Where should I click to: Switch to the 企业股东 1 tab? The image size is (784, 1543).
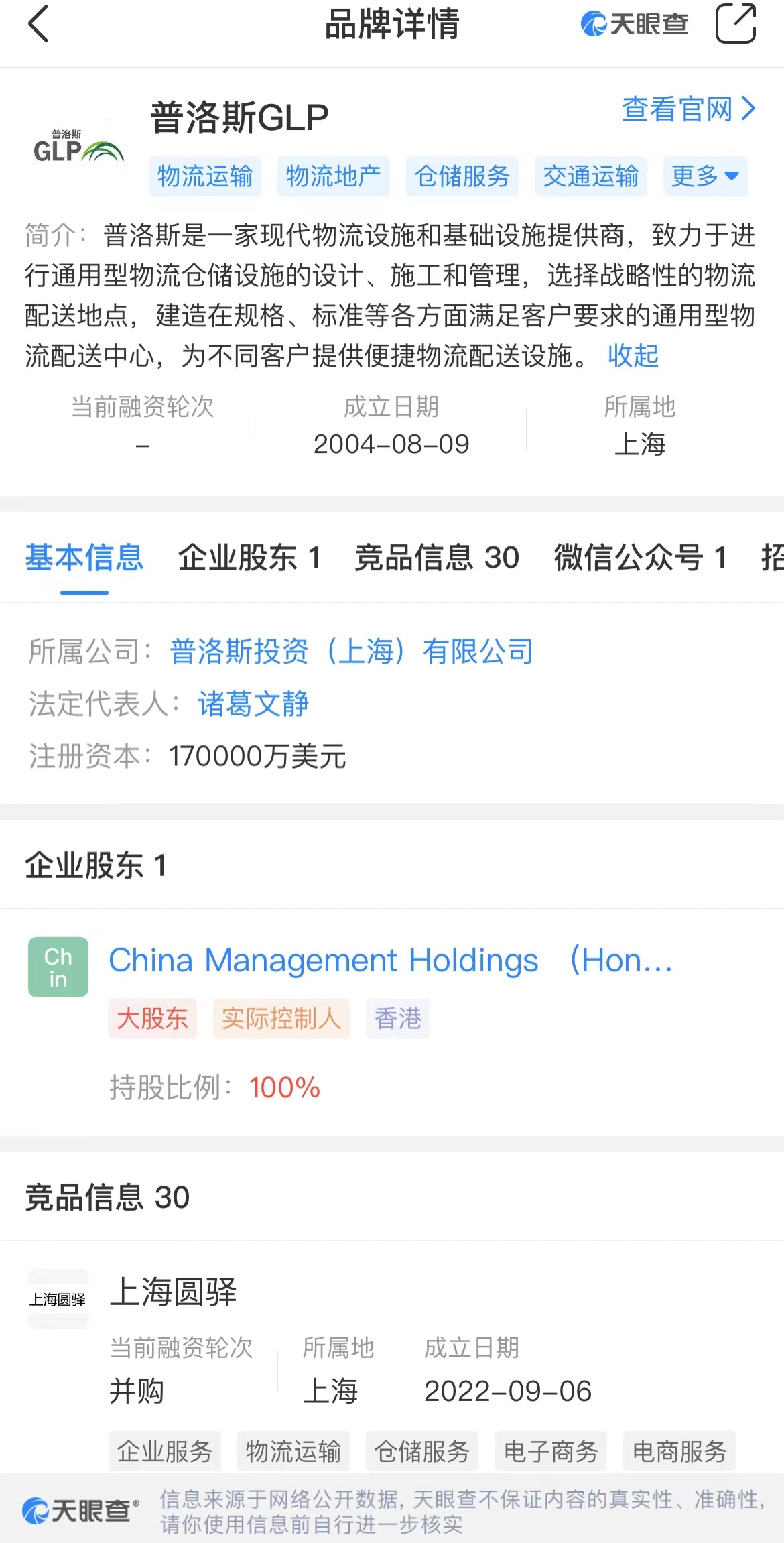(x=249, y=558)
